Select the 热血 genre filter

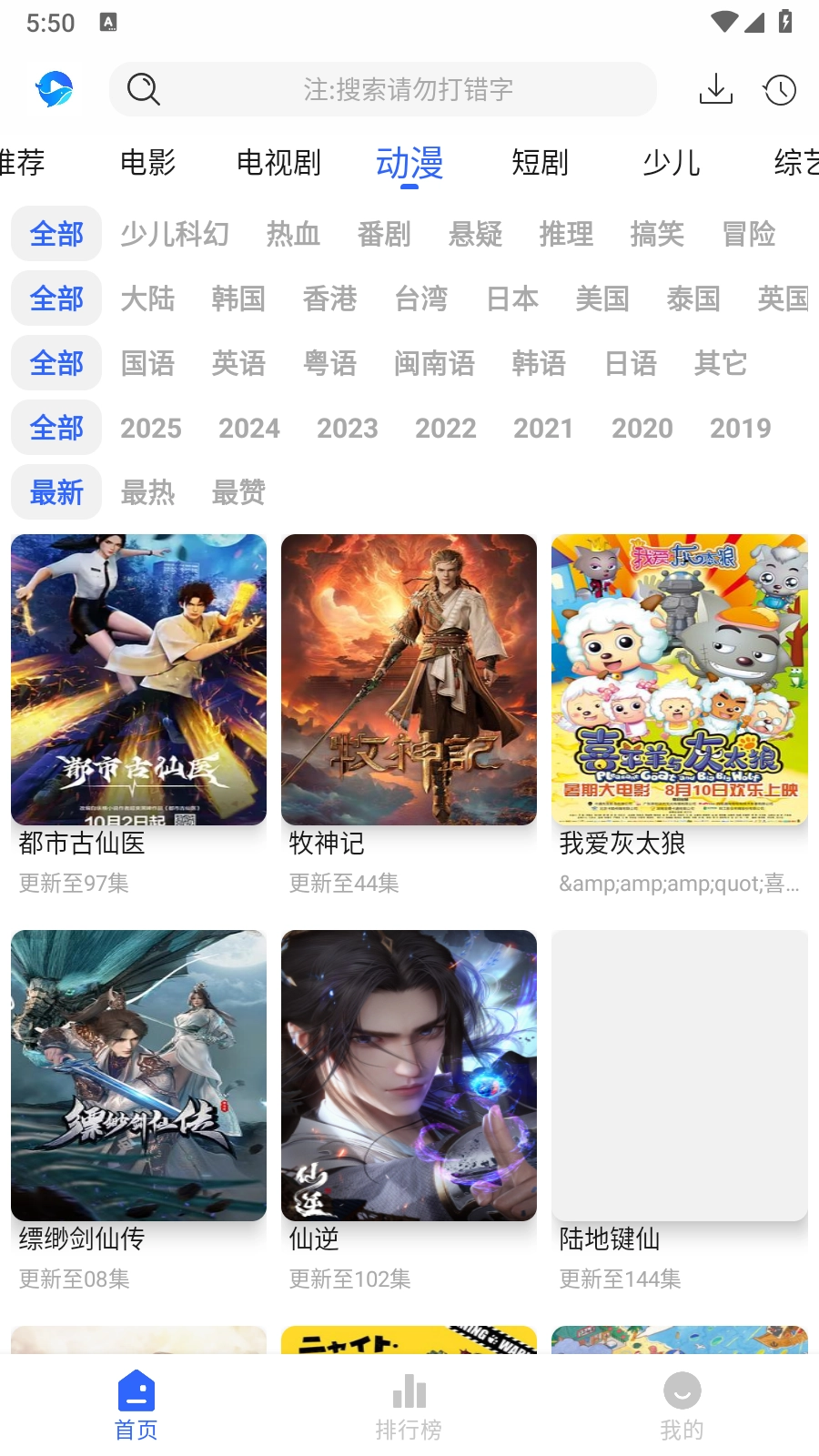coord(293,234)
